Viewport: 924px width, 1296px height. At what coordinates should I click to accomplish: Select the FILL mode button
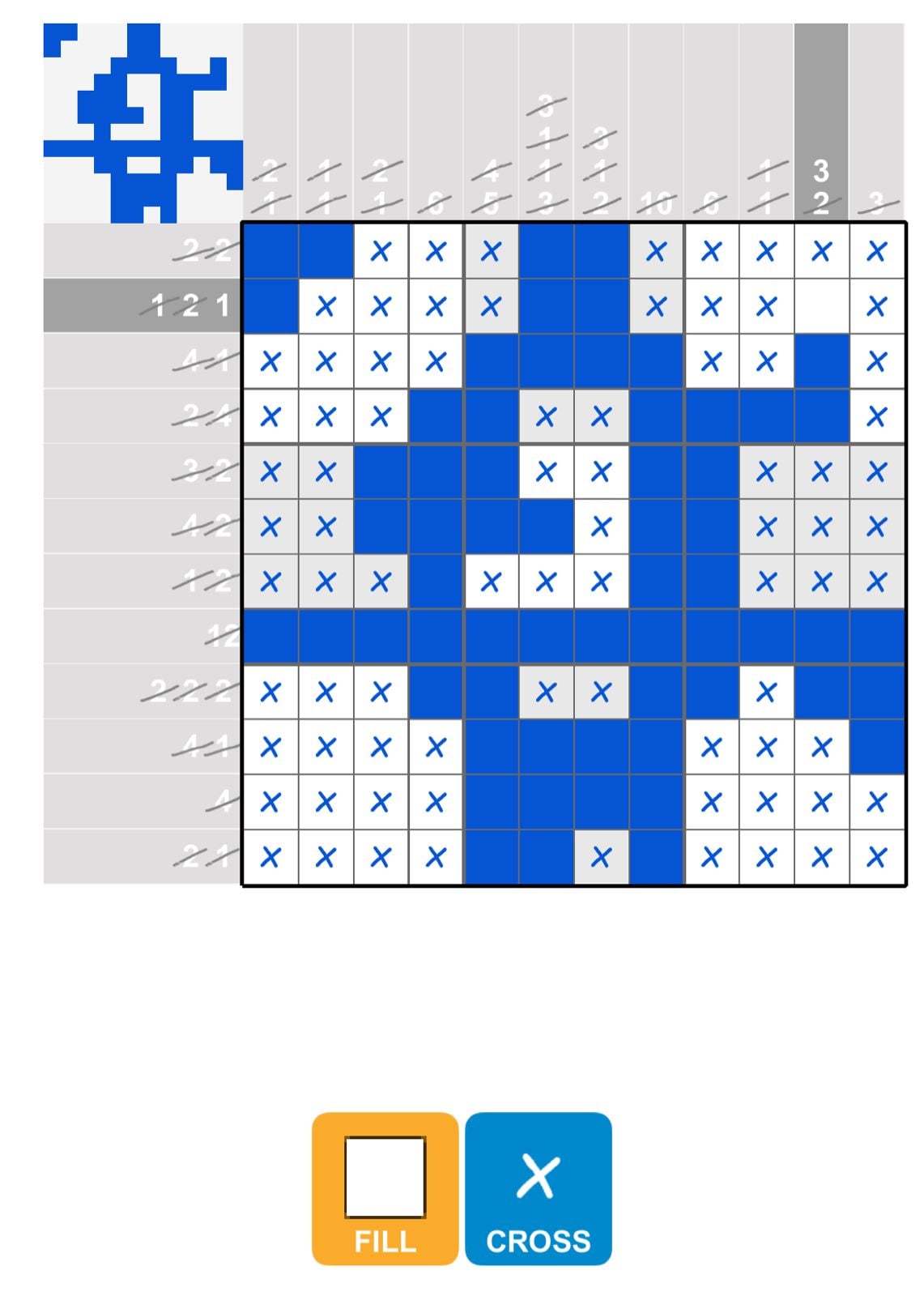coord(385,1187)
